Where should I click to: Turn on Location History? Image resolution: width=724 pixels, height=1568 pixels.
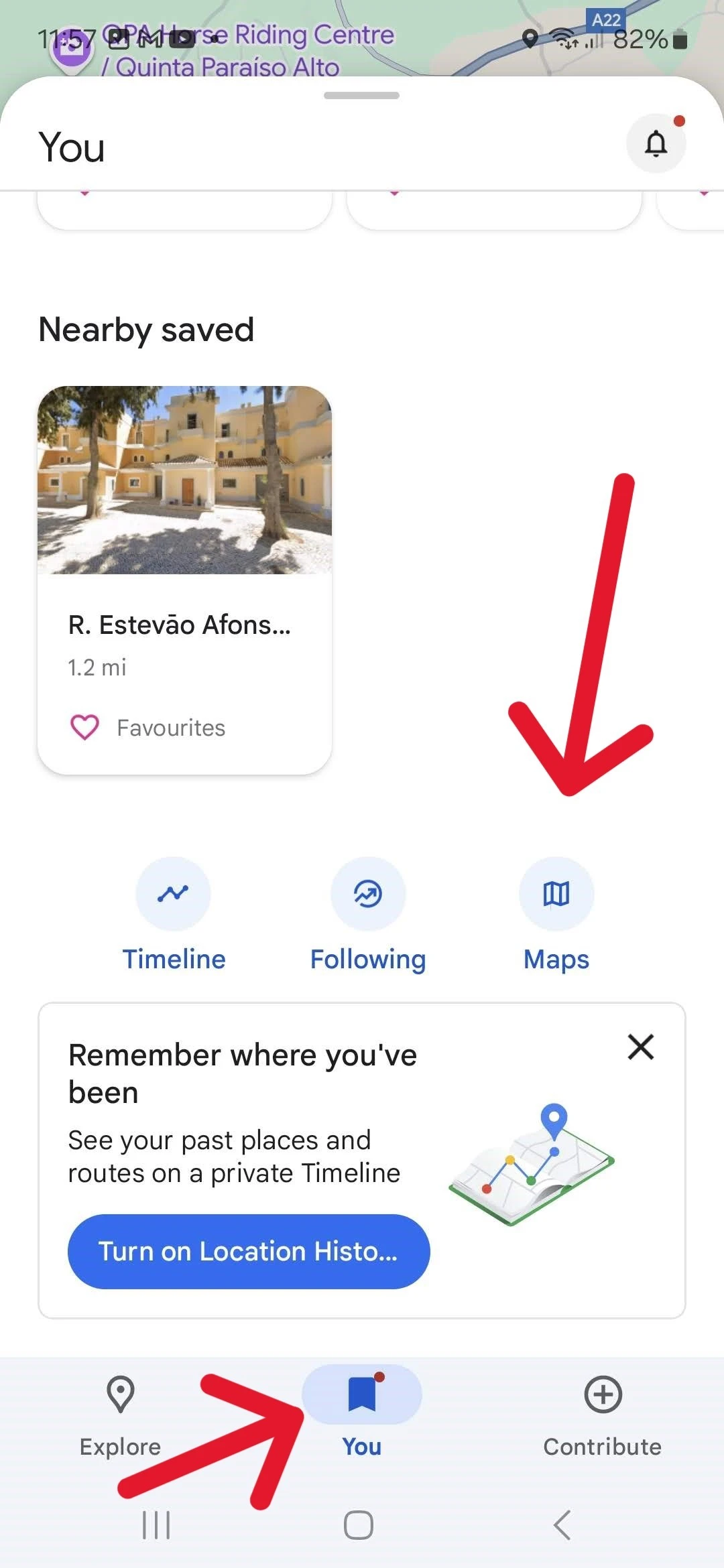249,1251
